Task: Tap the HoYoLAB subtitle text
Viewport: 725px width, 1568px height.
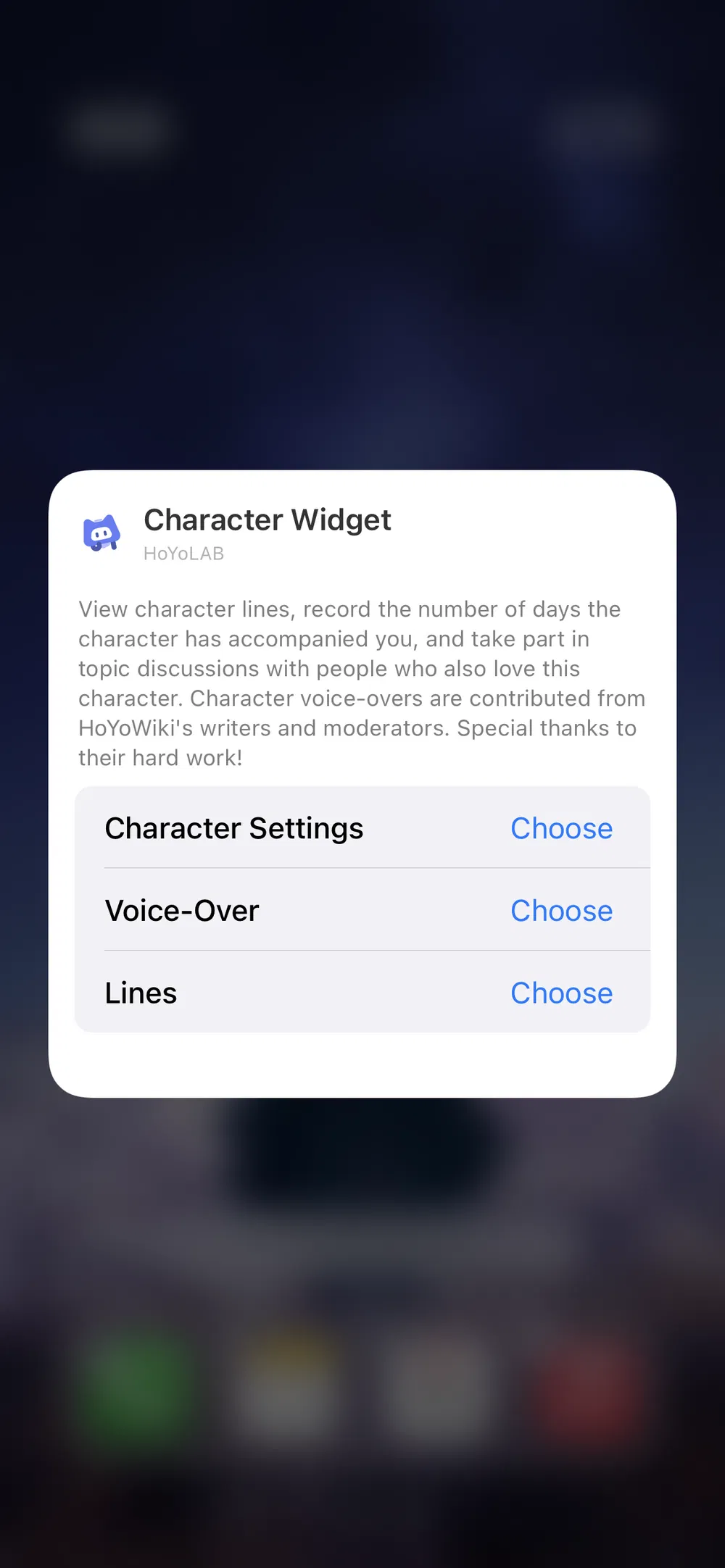Action: tap(185, 554)
